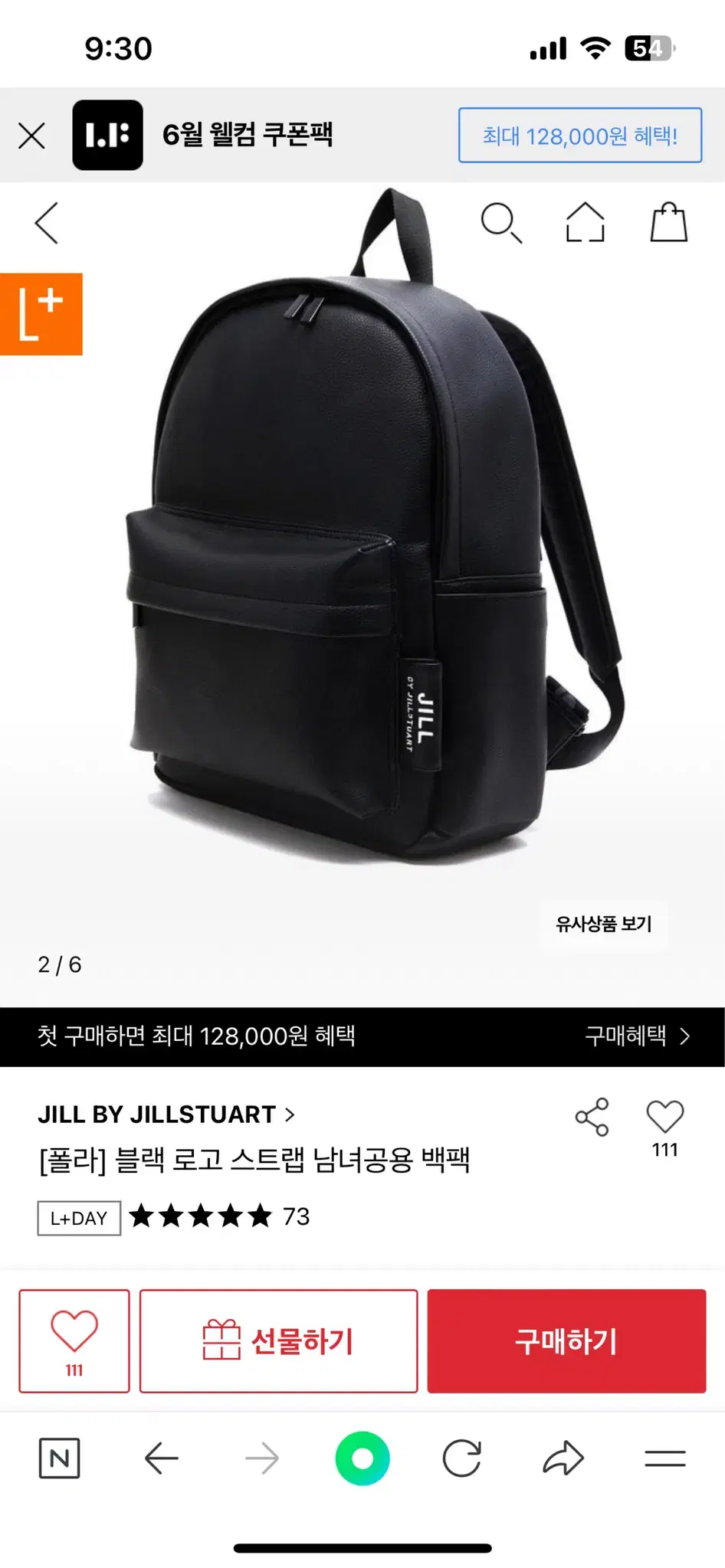Buy now with 구매하기
This screenshot has height=1568, width=725.
[566, 1340]
